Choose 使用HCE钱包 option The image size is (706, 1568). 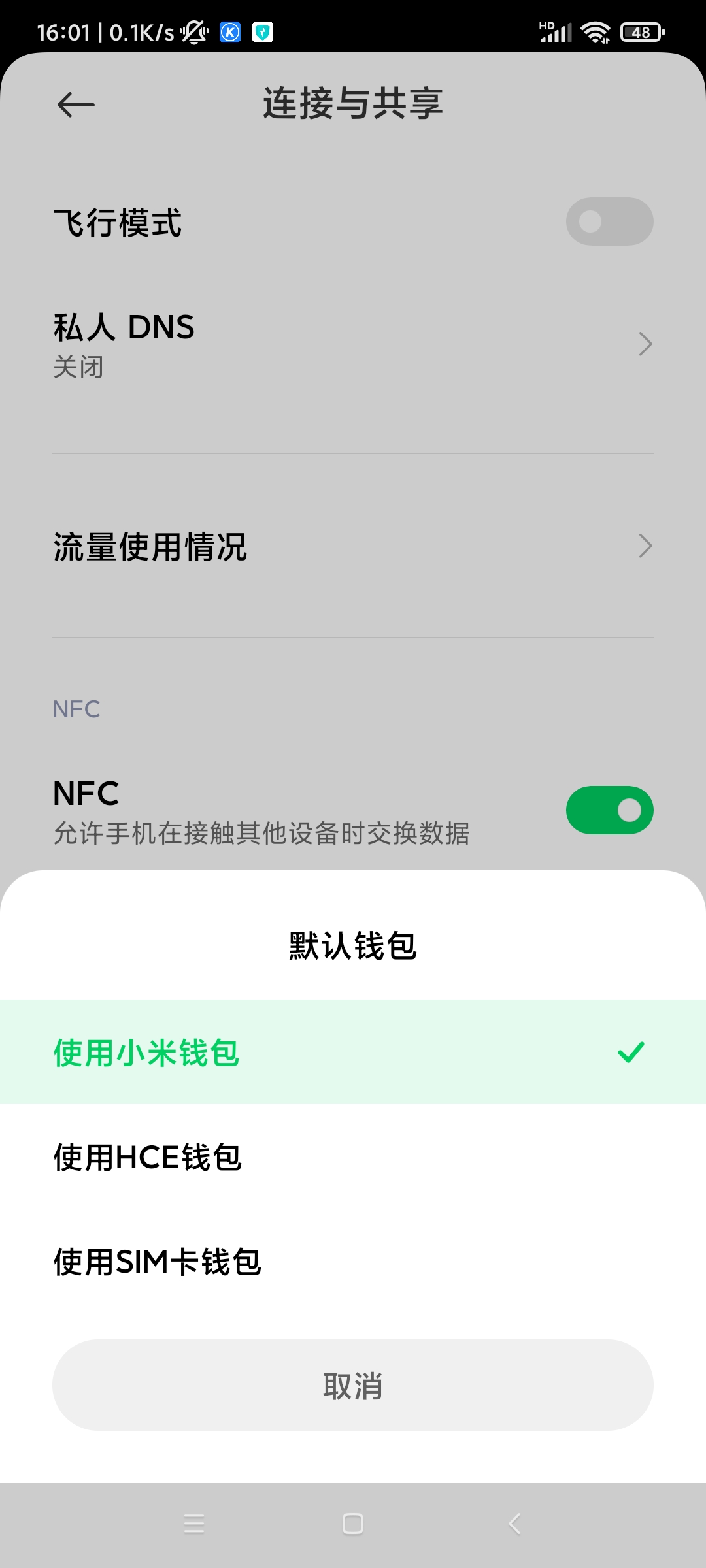pyautogui.click(x=353, y=1157)
